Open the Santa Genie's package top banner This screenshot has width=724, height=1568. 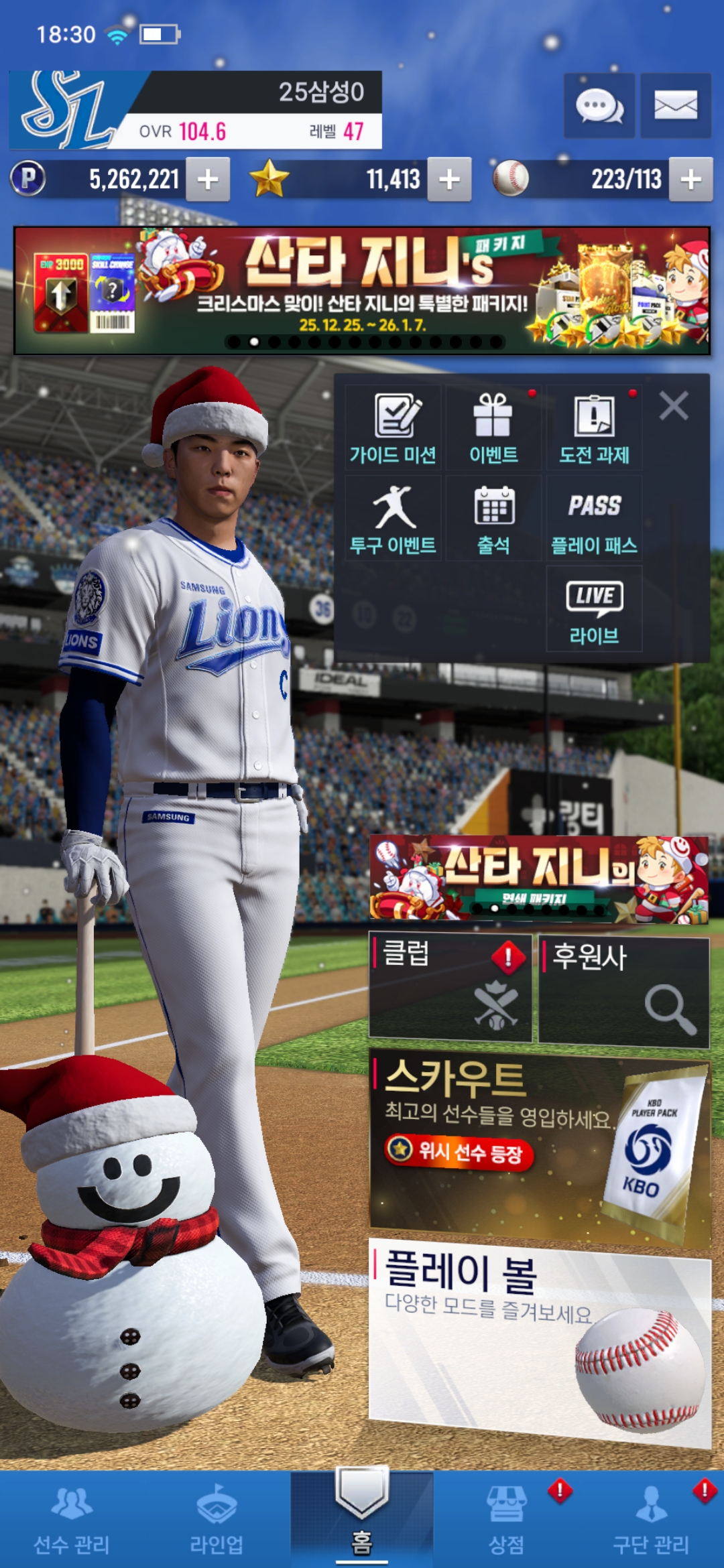point(362,290)
